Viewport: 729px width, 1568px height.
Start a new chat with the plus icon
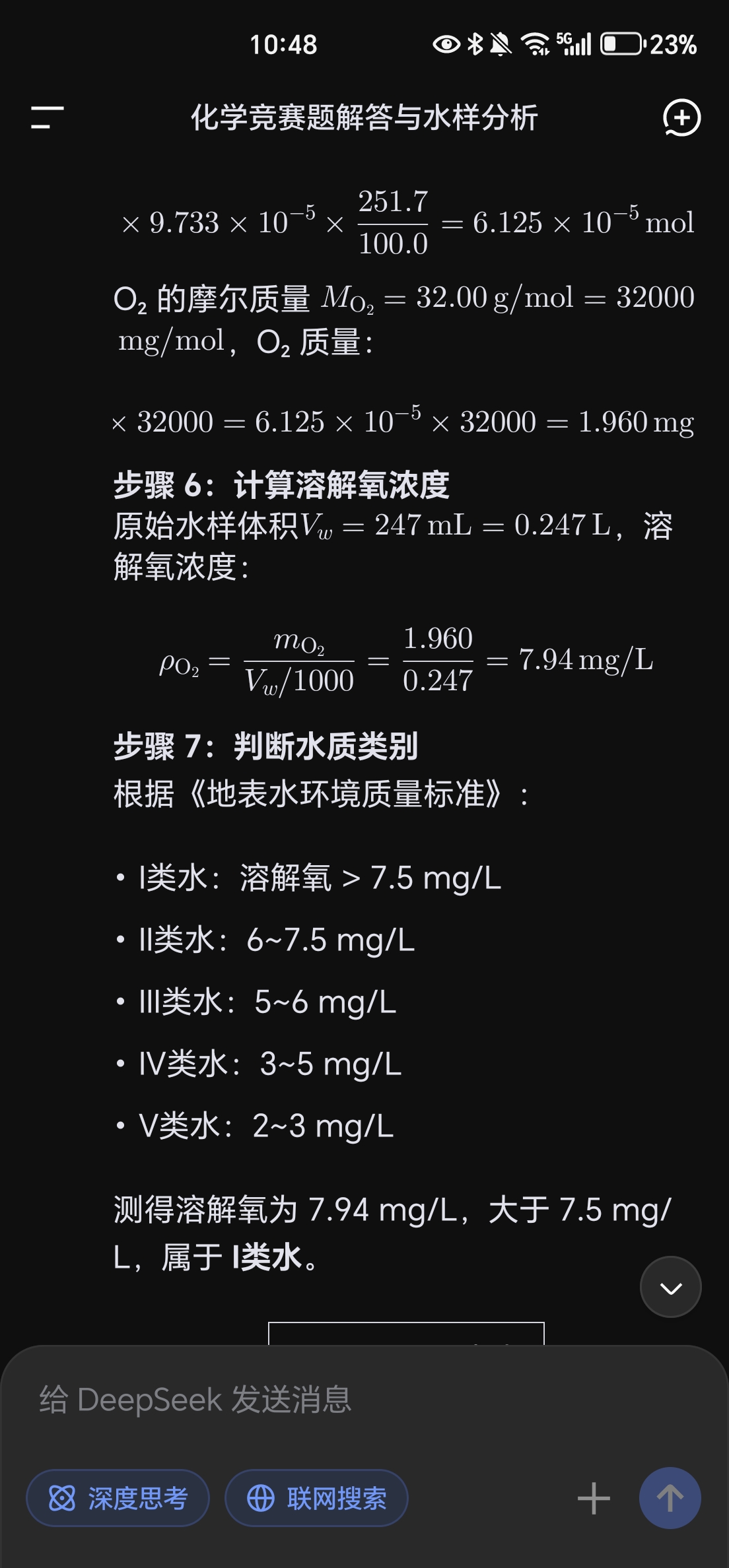coord(683,119)
